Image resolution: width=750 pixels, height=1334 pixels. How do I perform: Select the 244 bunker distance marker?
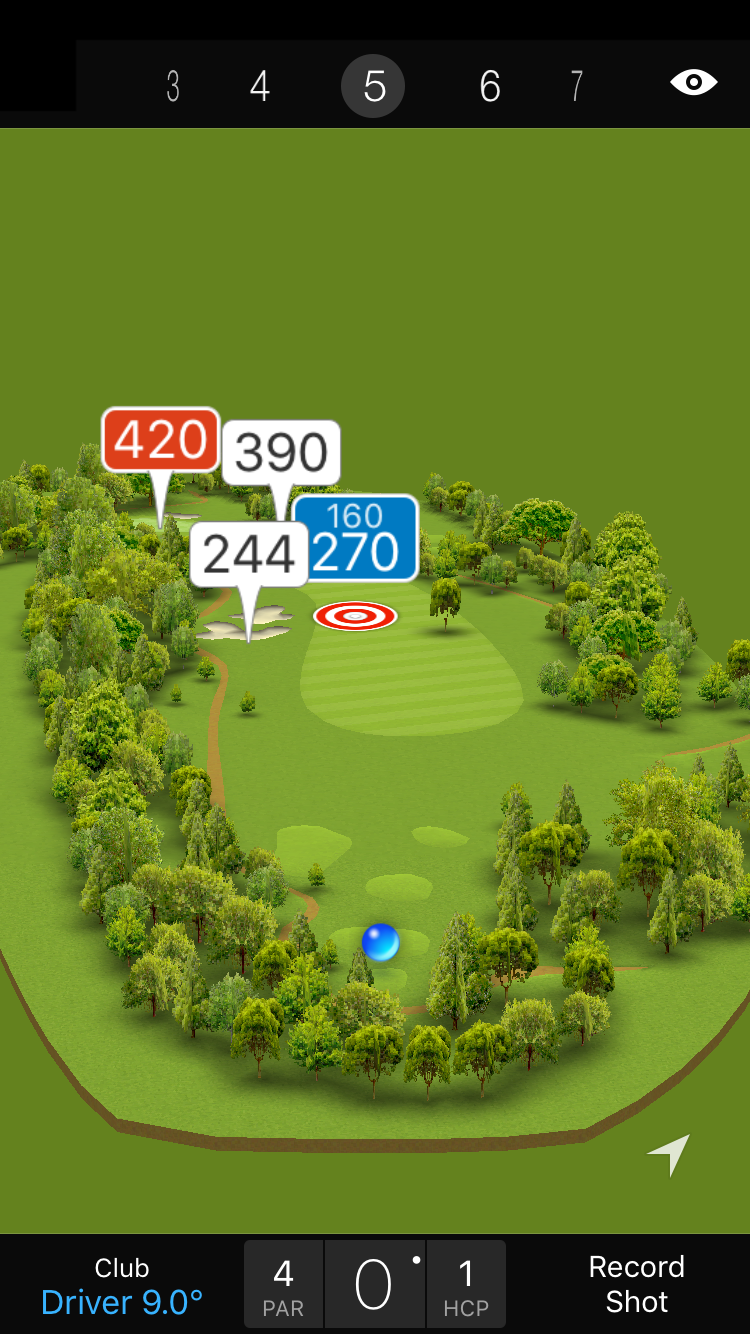[249, 554]
